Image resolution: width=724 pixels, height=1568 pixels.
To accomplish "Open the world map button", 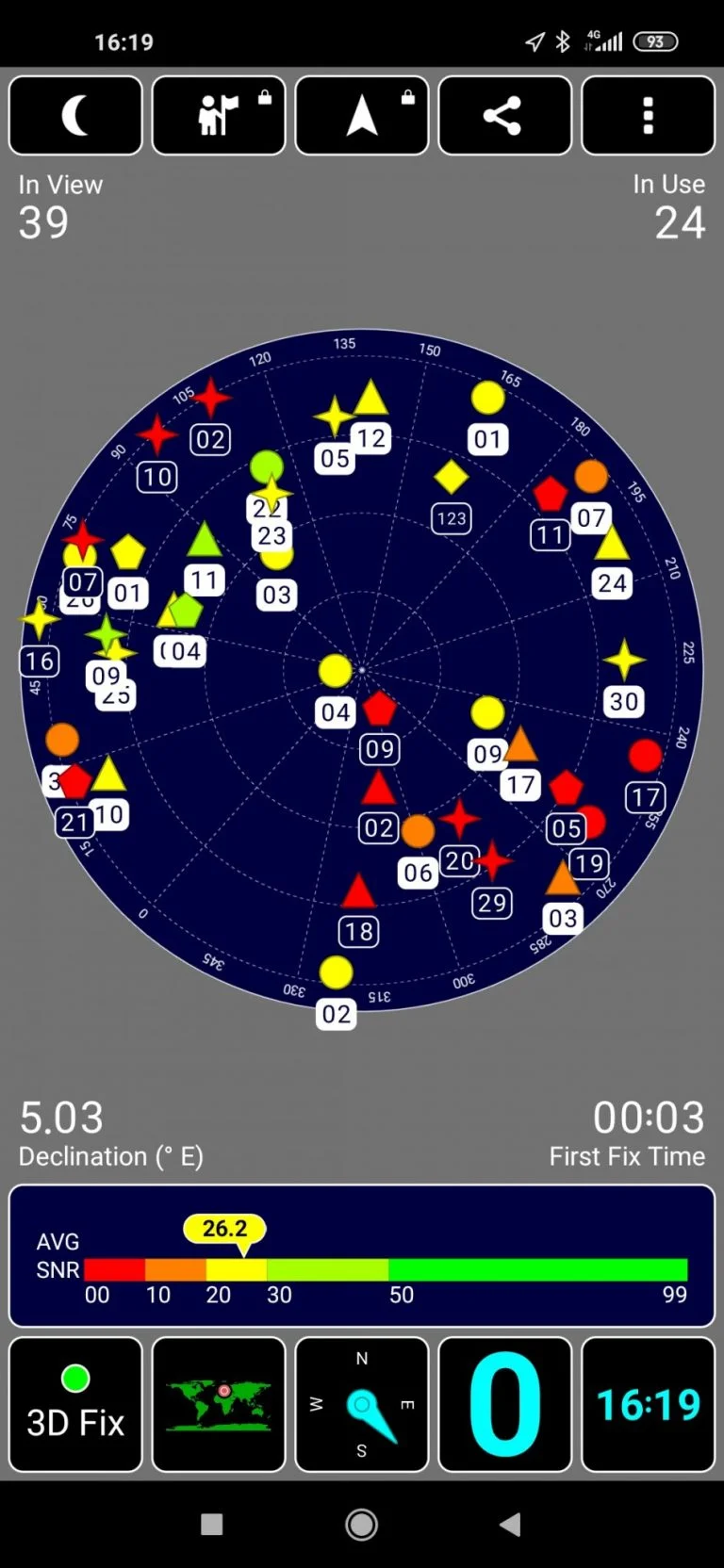I will (x=219, y=1404).
